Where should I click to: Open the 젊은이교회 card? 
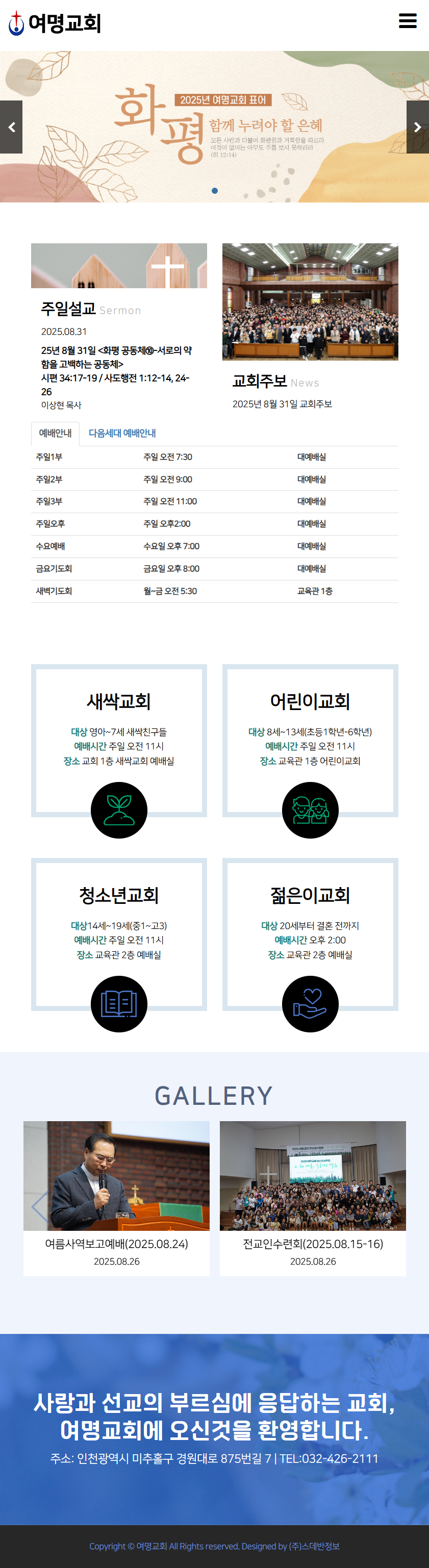(310, 934)
